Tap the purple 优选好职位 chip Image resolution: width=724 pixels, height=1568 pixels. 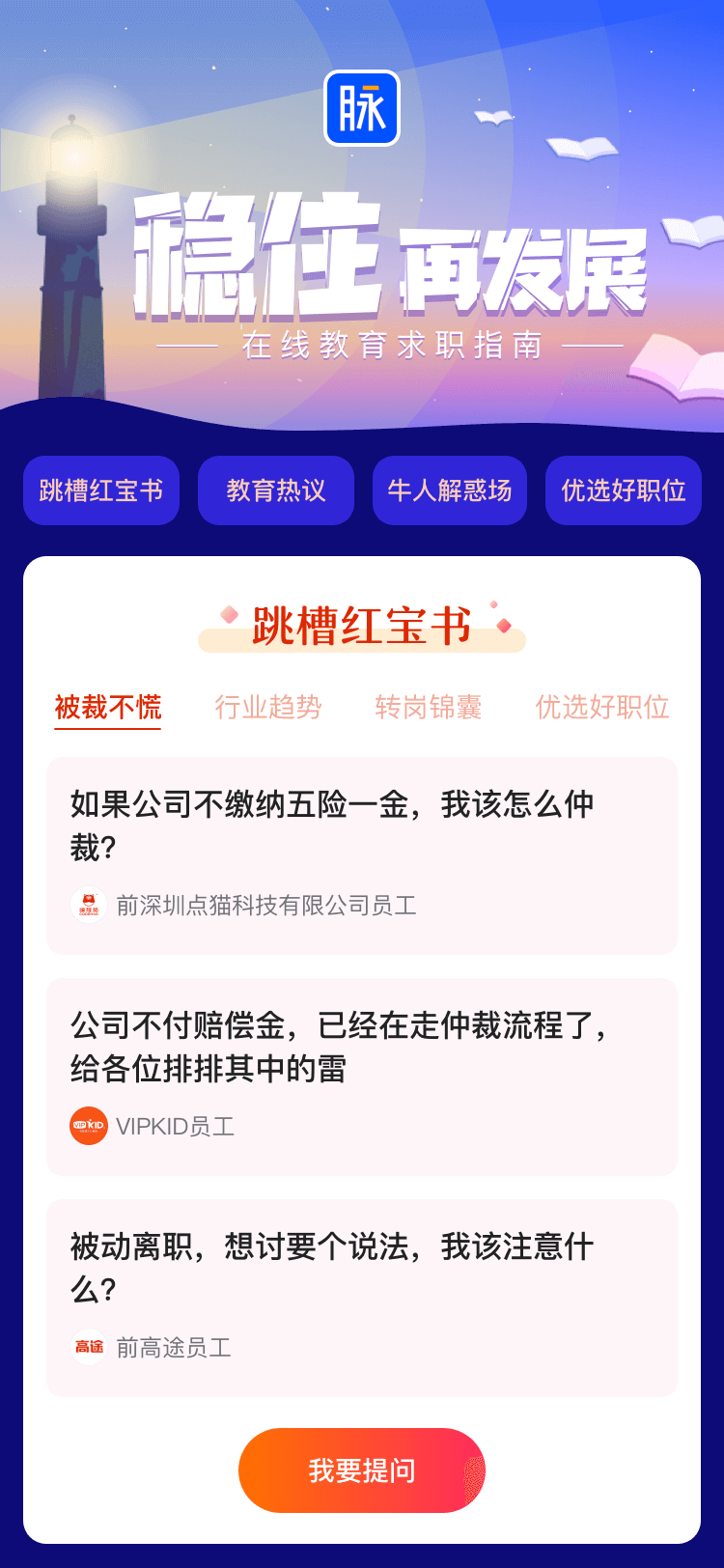pos(624,490)
